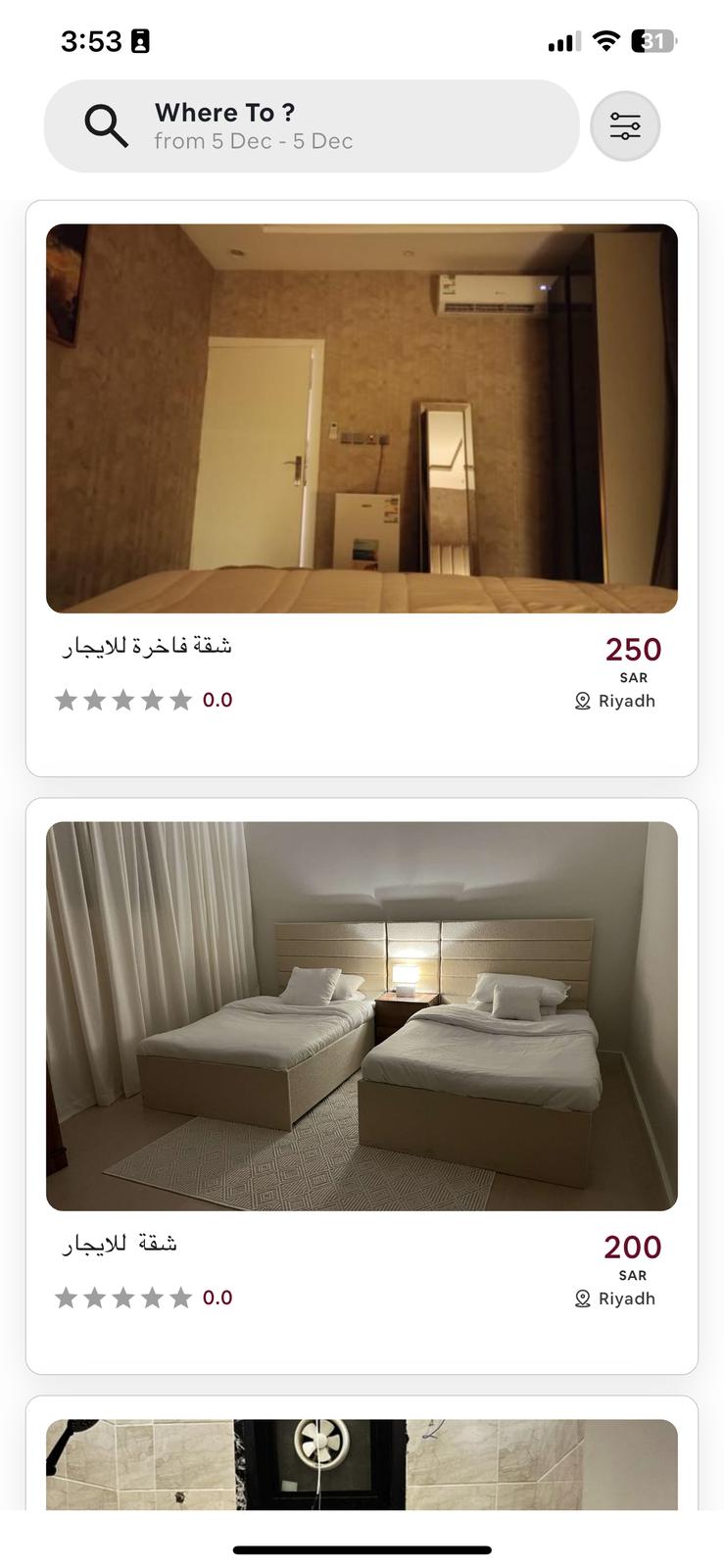Open the filter options button
This screenshot has width=724, height=1568.
(625, 126)
